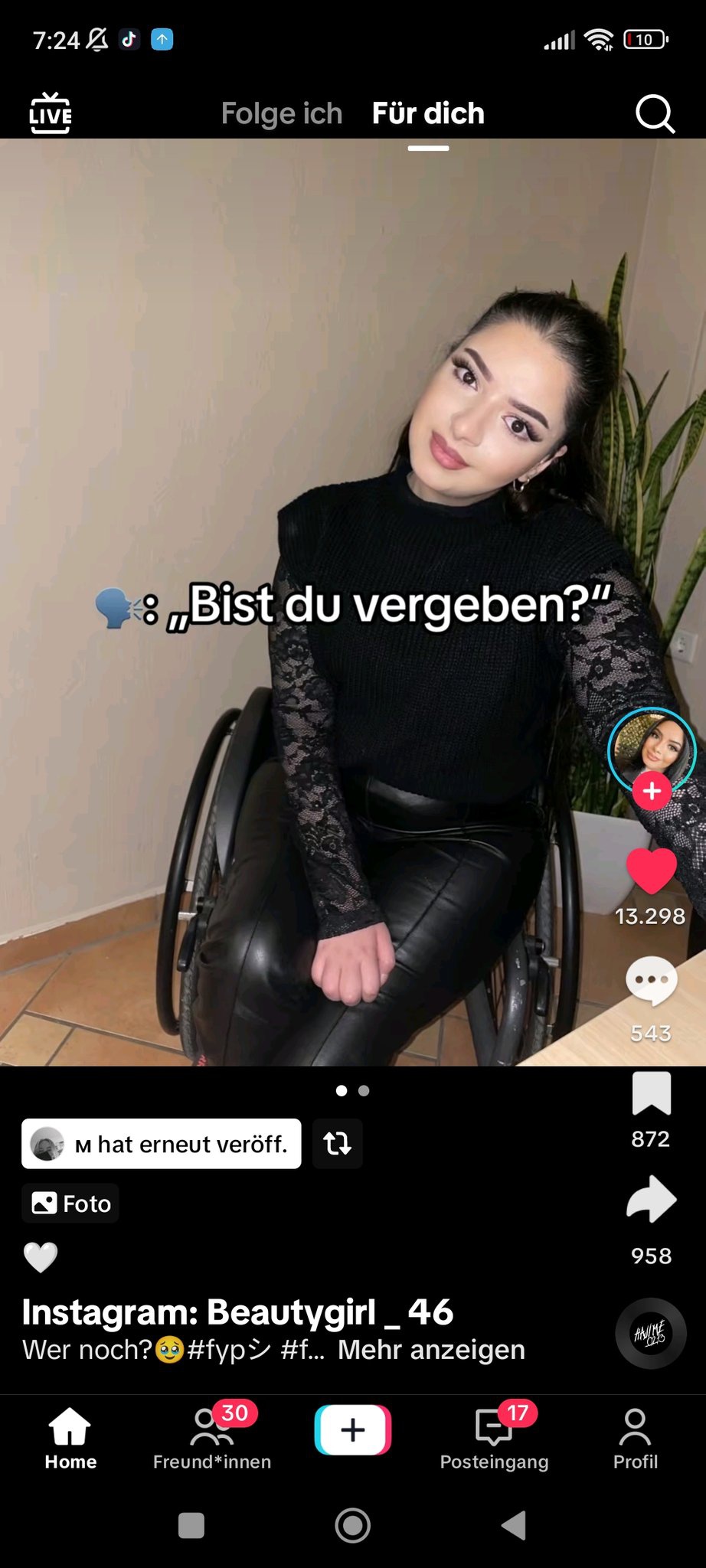The height and width of the screenshot is (1568, 706).
Task: Open the LIVE streams icon
Action: tap(51, 113)
